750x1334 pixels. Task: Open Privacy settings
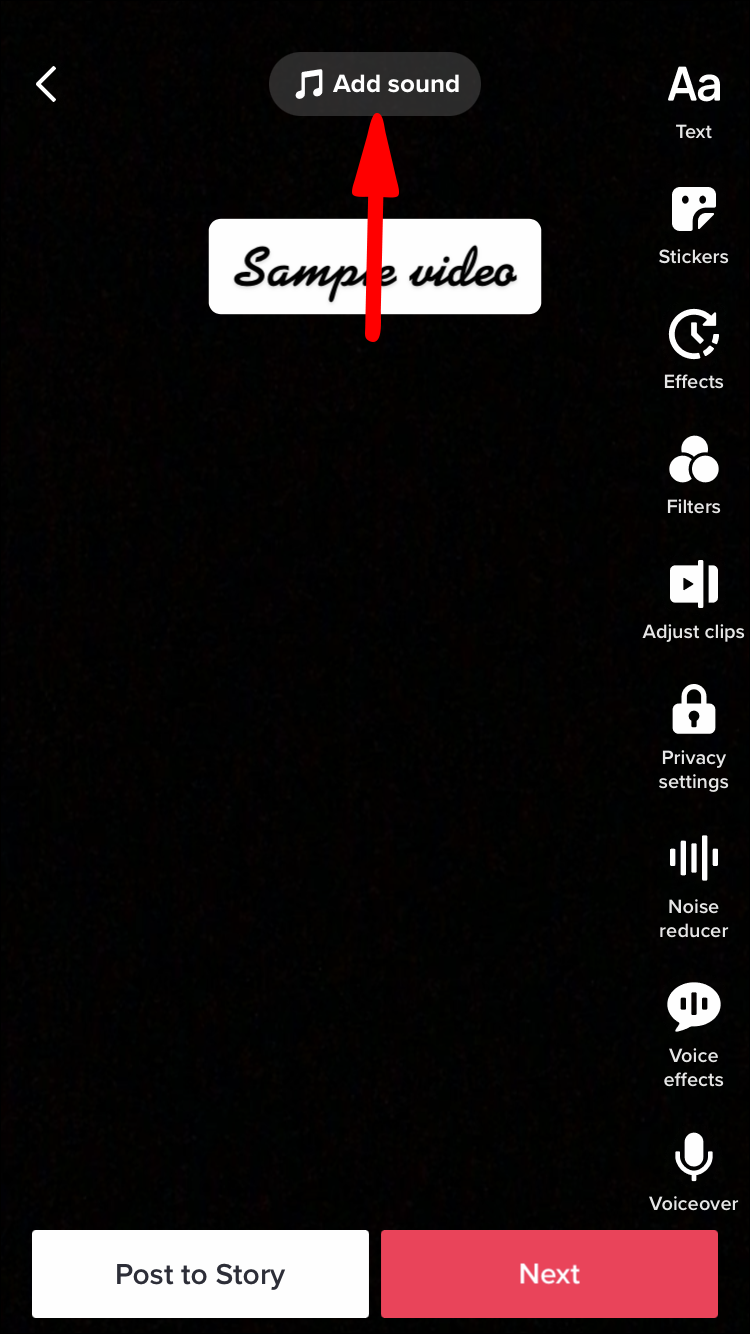tap(693, 737)
